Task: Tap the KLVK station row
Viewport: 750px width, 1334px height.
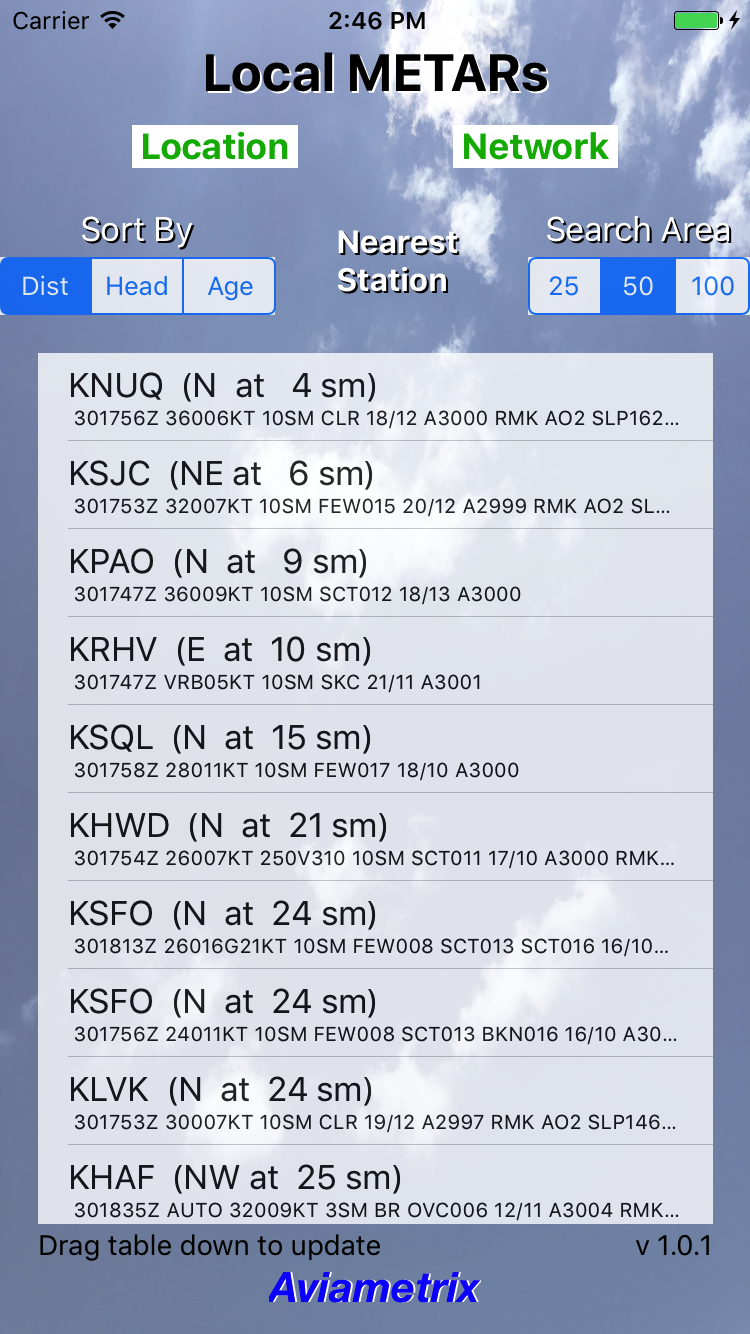Action: click(x=375, y=1102)
